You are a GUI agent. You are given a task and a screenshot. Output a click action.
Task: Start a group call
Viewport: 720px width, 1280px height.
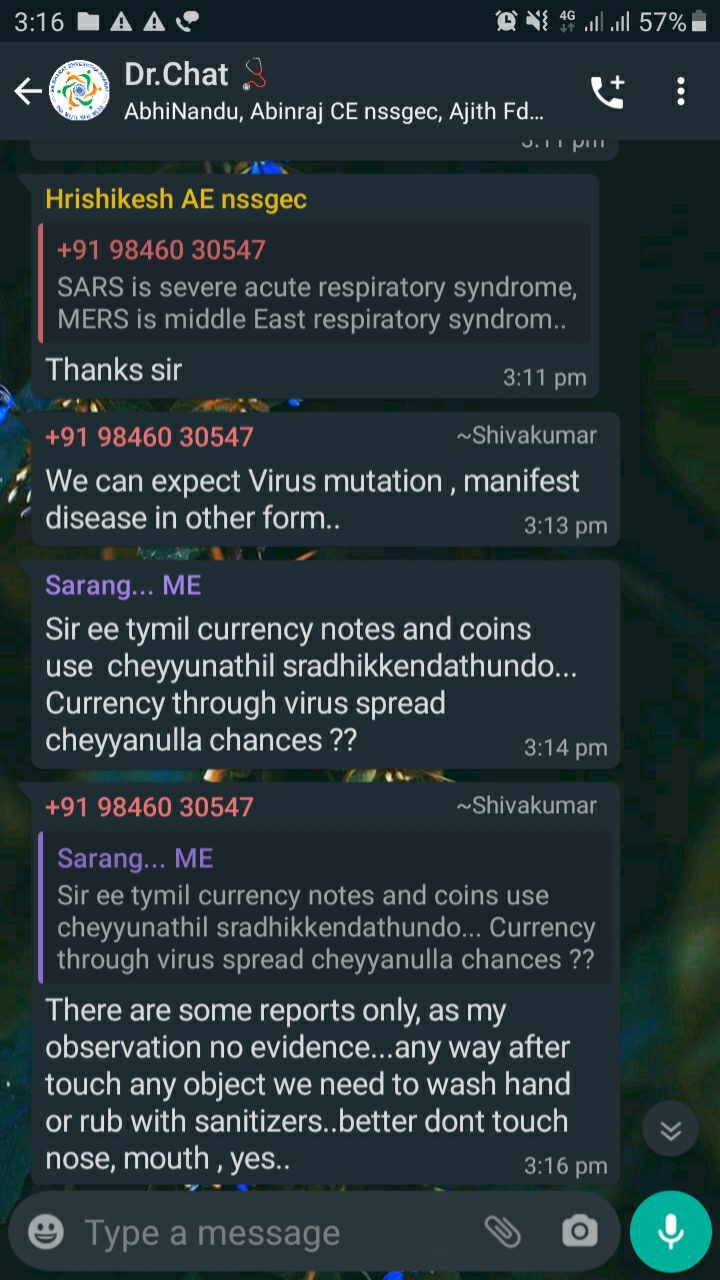tap(607, 92)
